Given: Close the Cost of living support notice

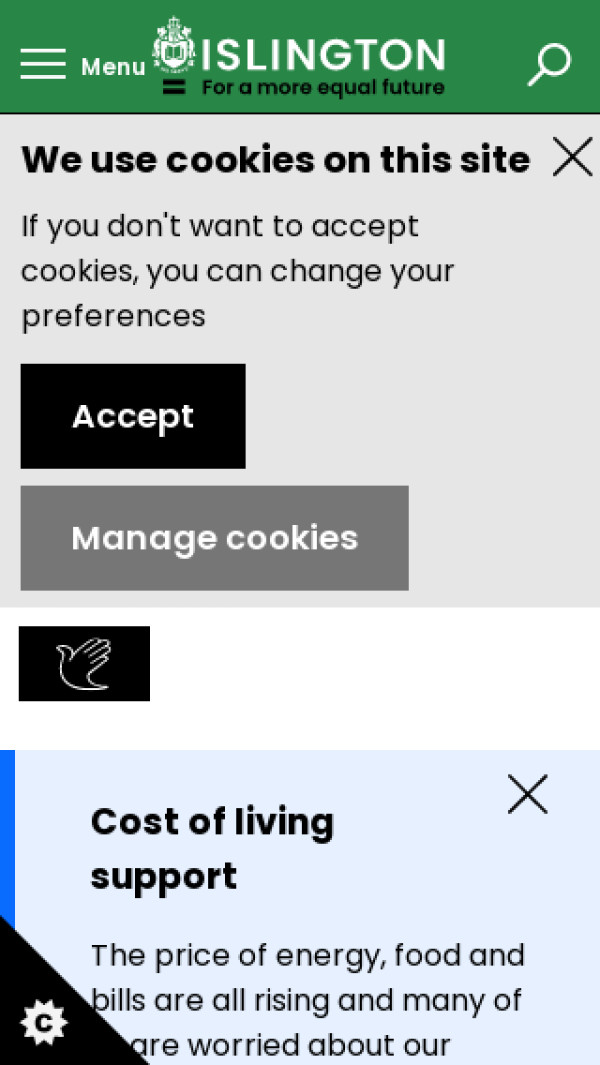Looking at the screenshot, I should pyautogui.click(x=527, y=794).
